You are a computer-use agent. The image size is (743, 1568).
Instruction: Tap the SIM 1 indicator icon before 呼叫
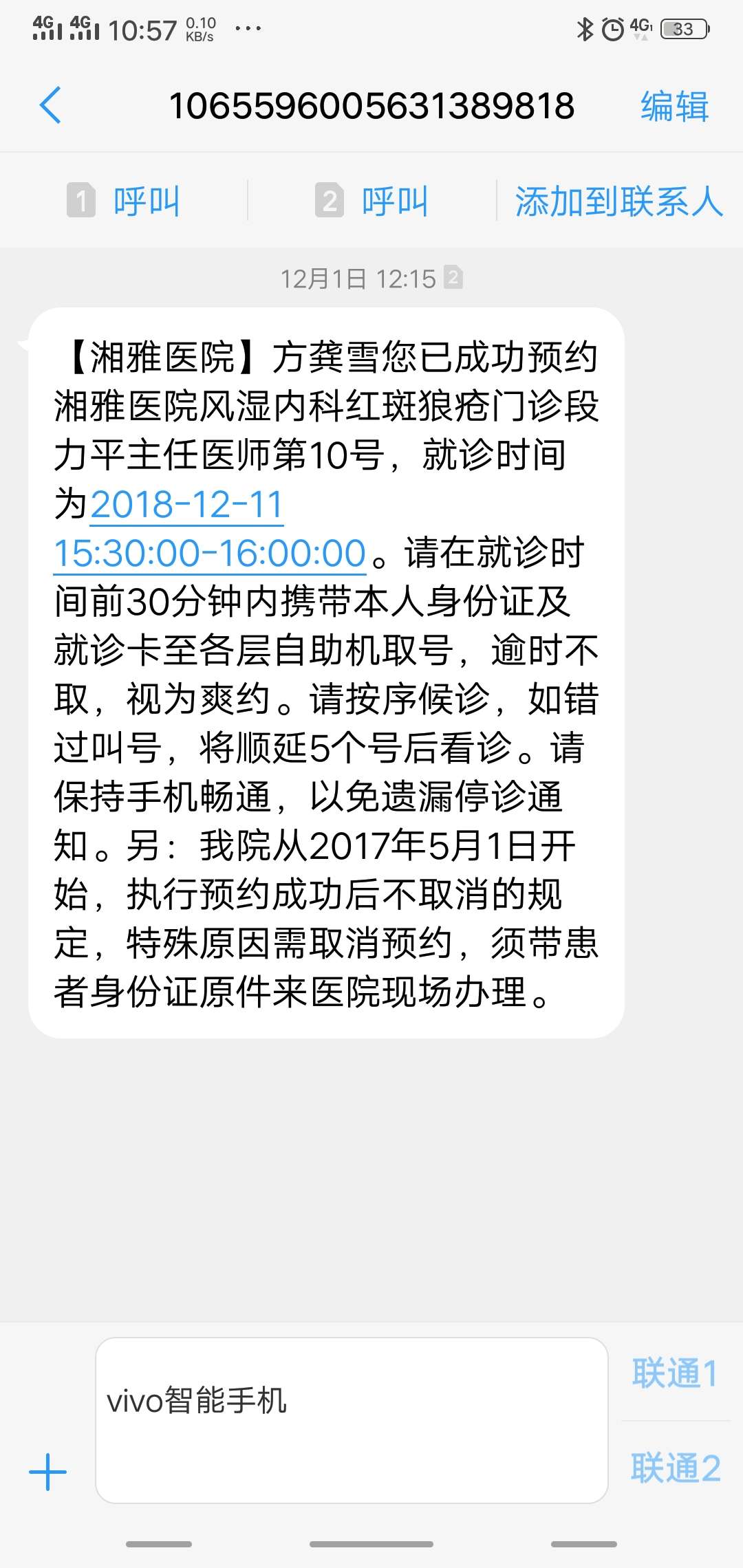pyautogui.click(x=81, y=200)
